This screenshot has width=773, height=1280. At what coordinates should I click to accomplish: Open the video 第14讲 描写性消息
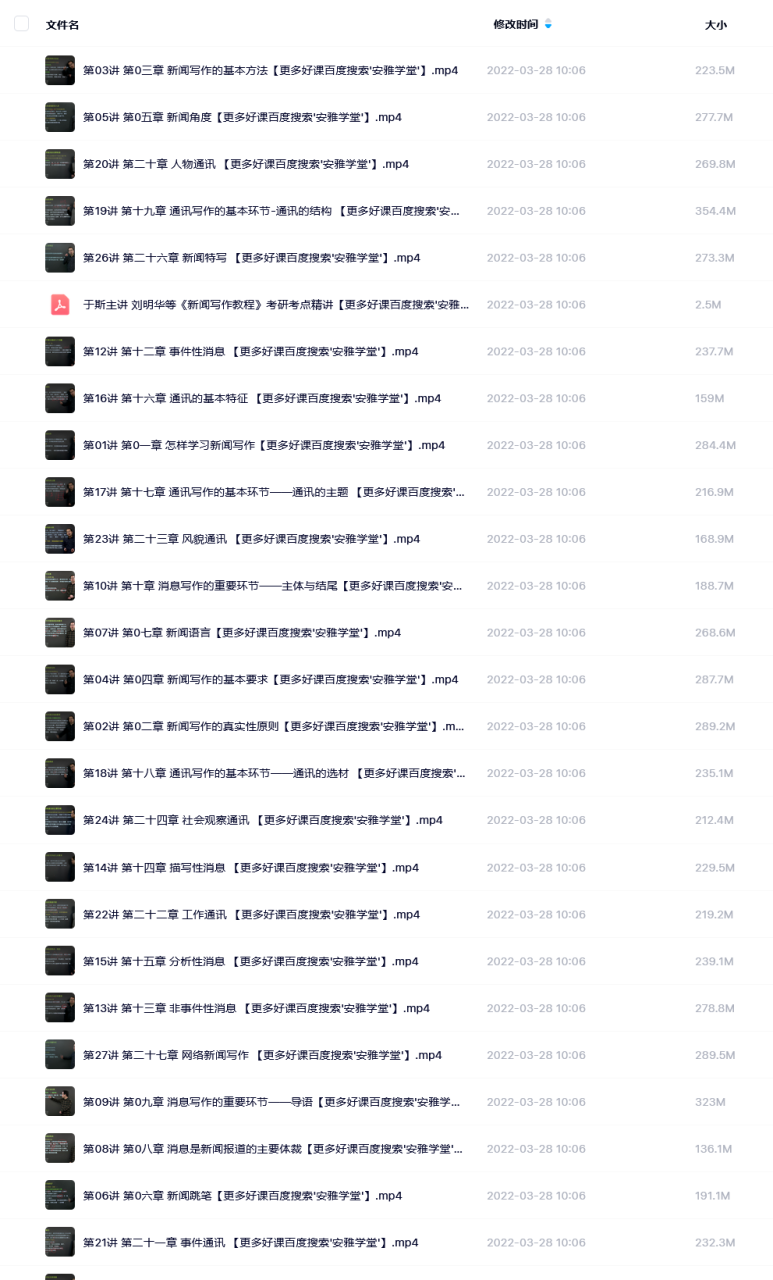(x=250, y=868)
